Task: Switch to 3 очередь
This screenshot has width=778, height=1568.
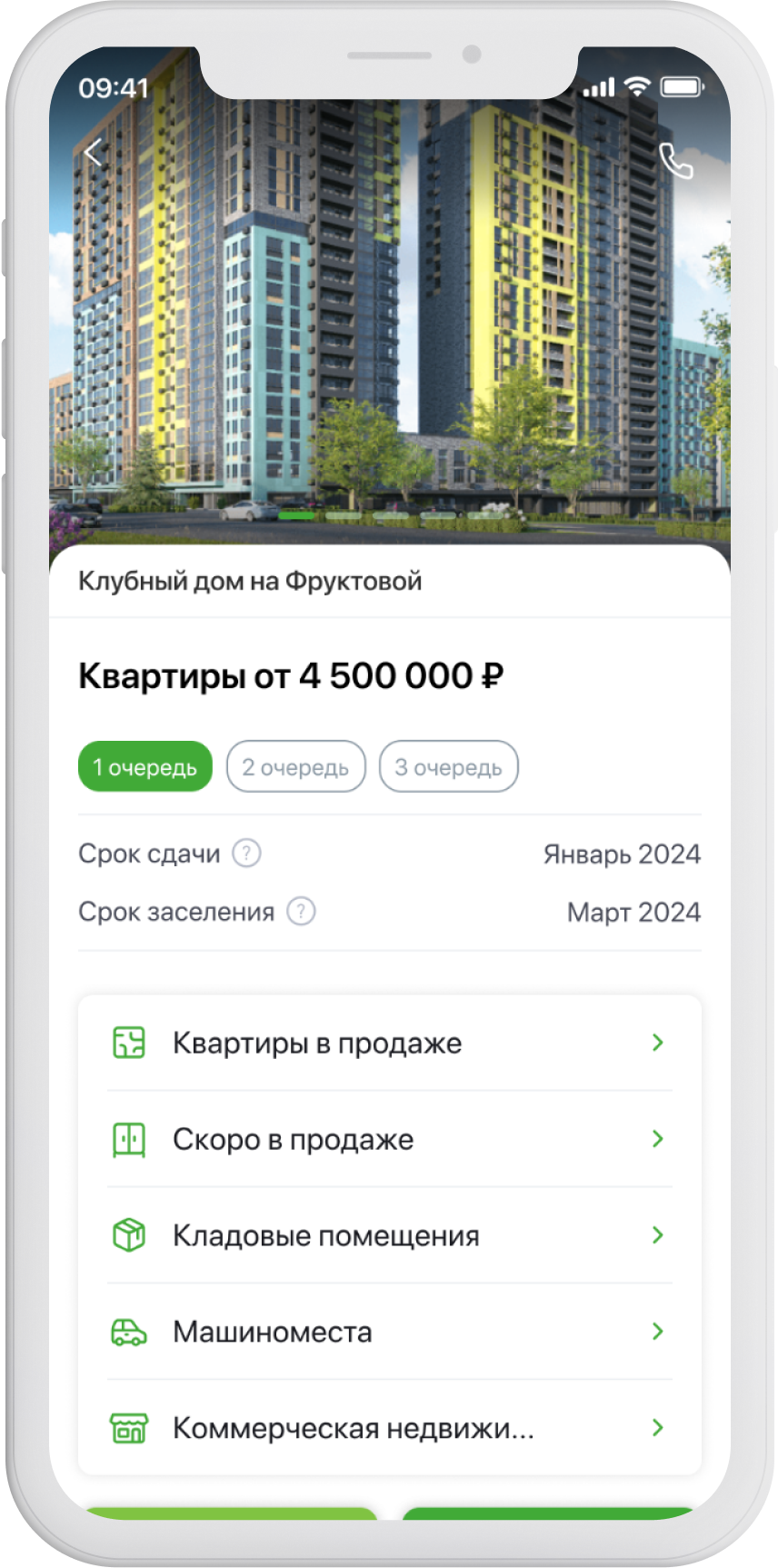Action: [448, 767]
